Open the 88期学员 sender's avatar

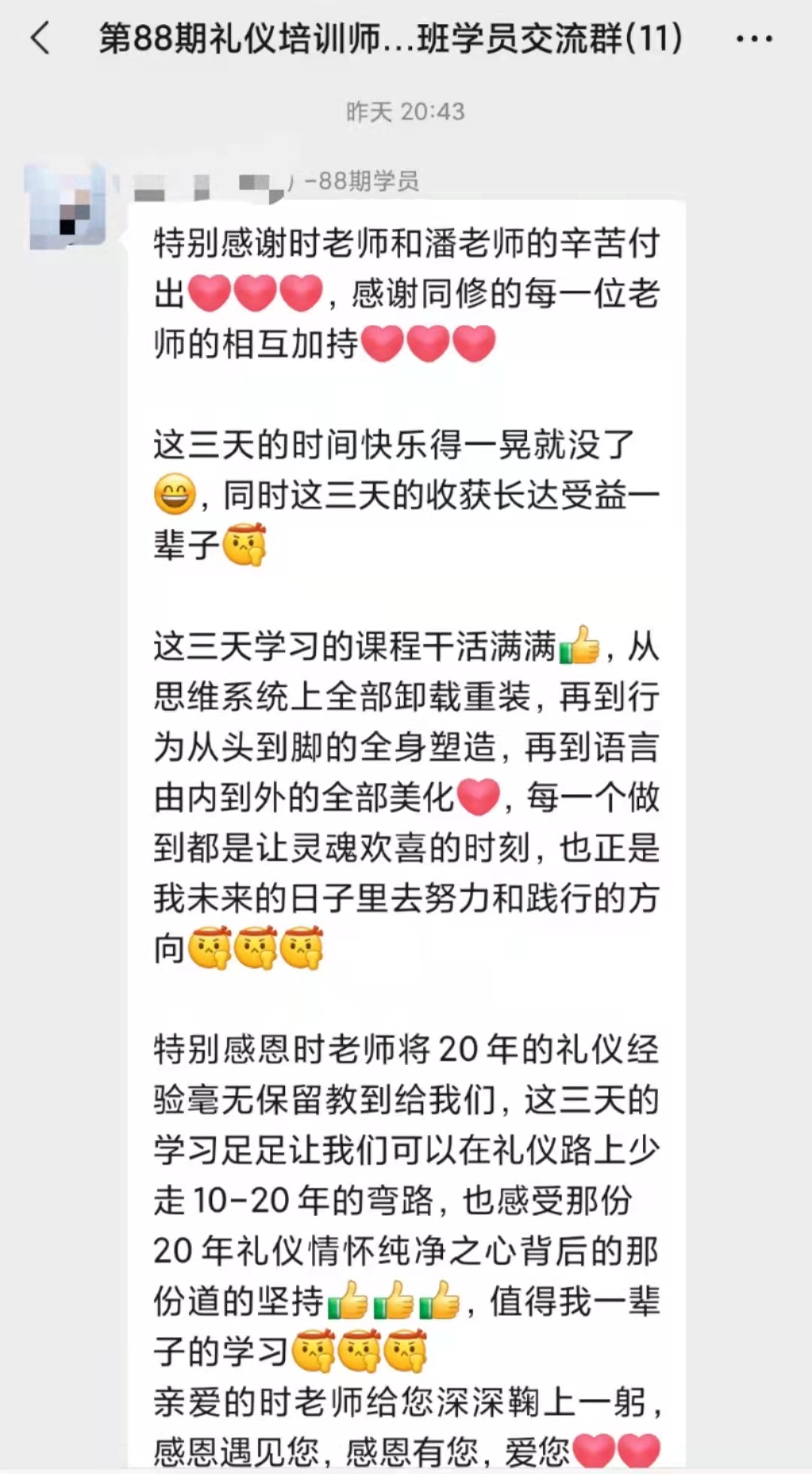pos(66,206)
